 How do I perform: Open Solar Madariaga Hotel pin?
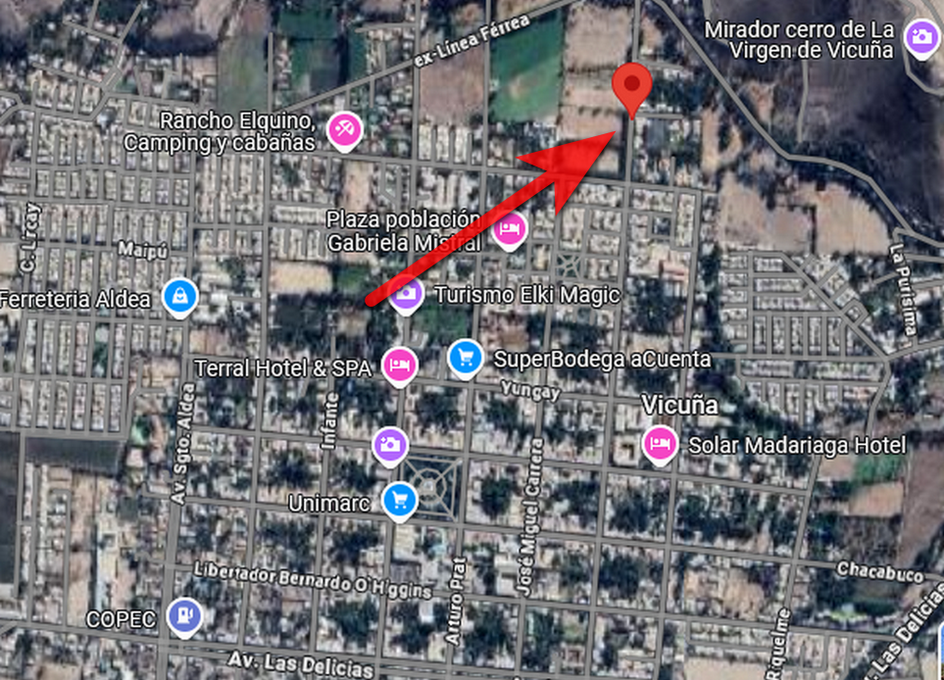click(659, 443)
